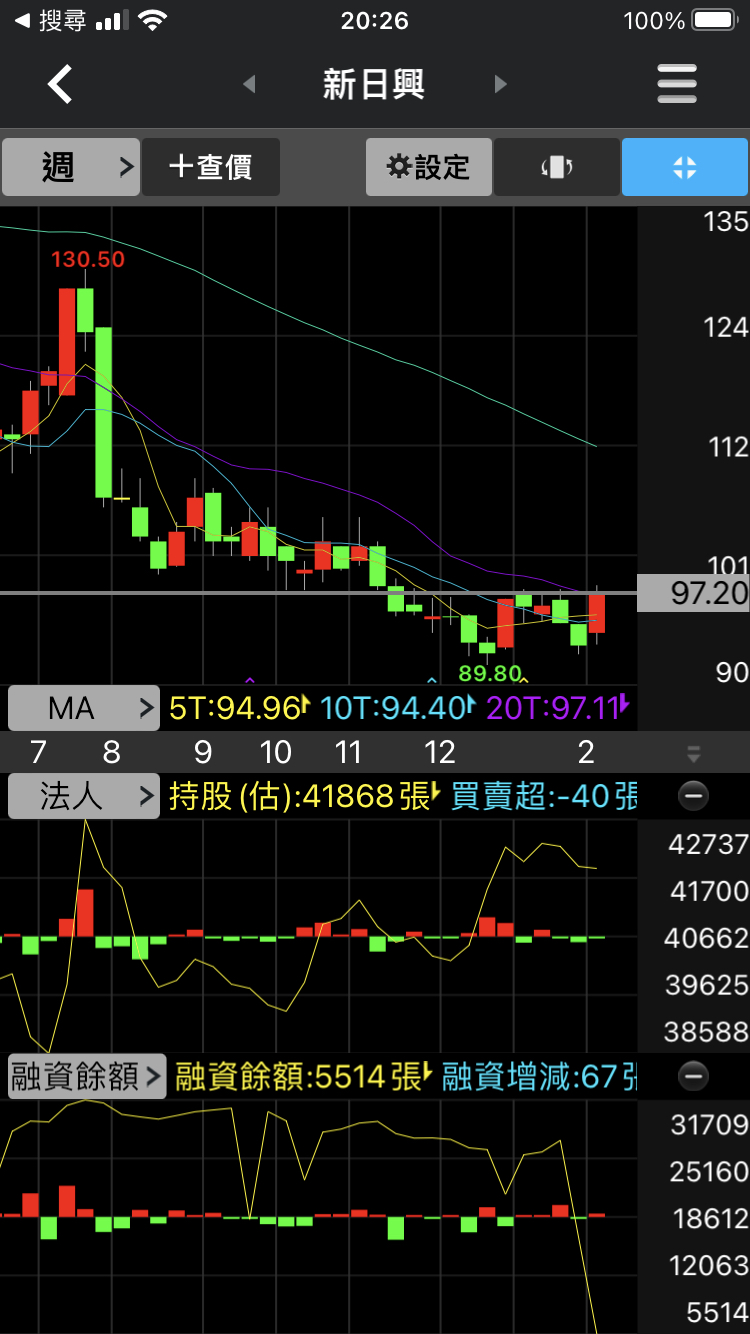Change the 融資餘額 indicator selector
The width and height of the screenshot is (750, 1334).
click(x=84, y=1077)
